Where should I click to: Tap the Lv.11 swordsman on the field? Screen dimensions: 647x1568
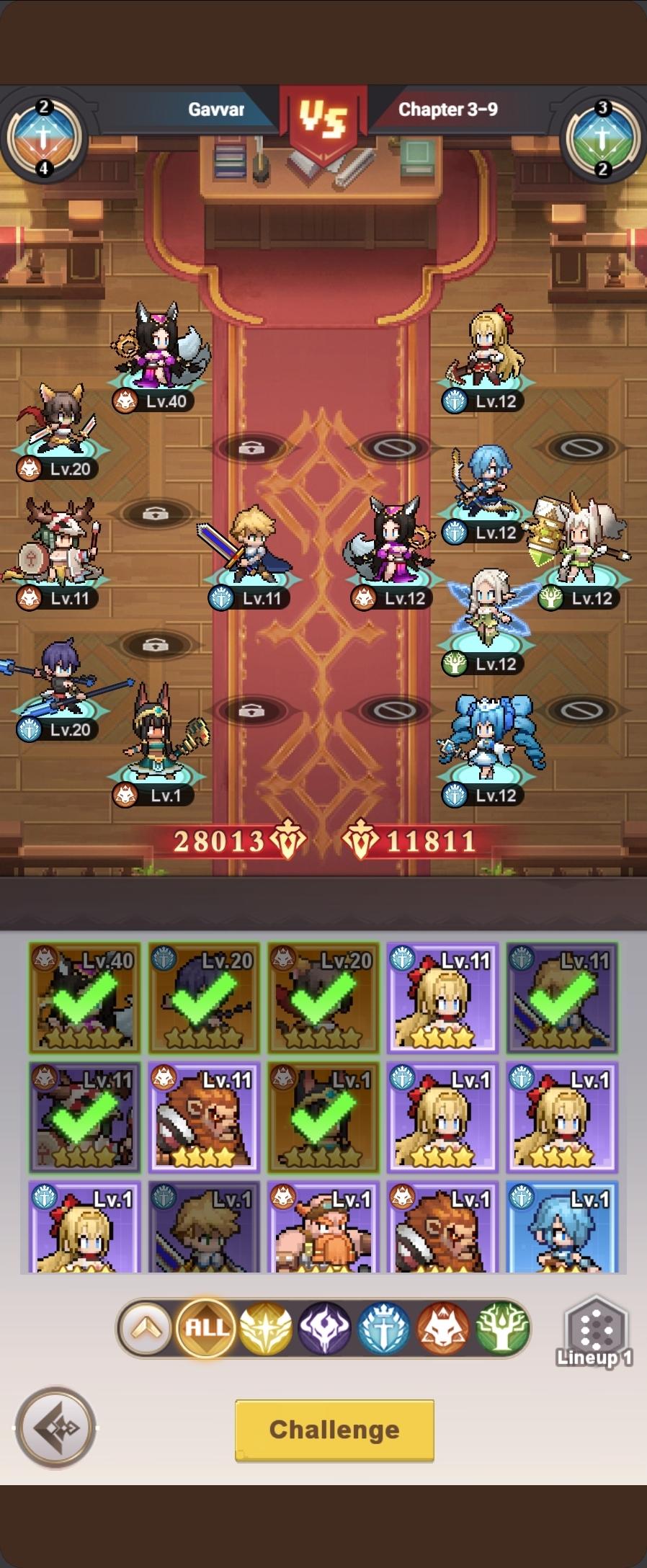point(249,548)
